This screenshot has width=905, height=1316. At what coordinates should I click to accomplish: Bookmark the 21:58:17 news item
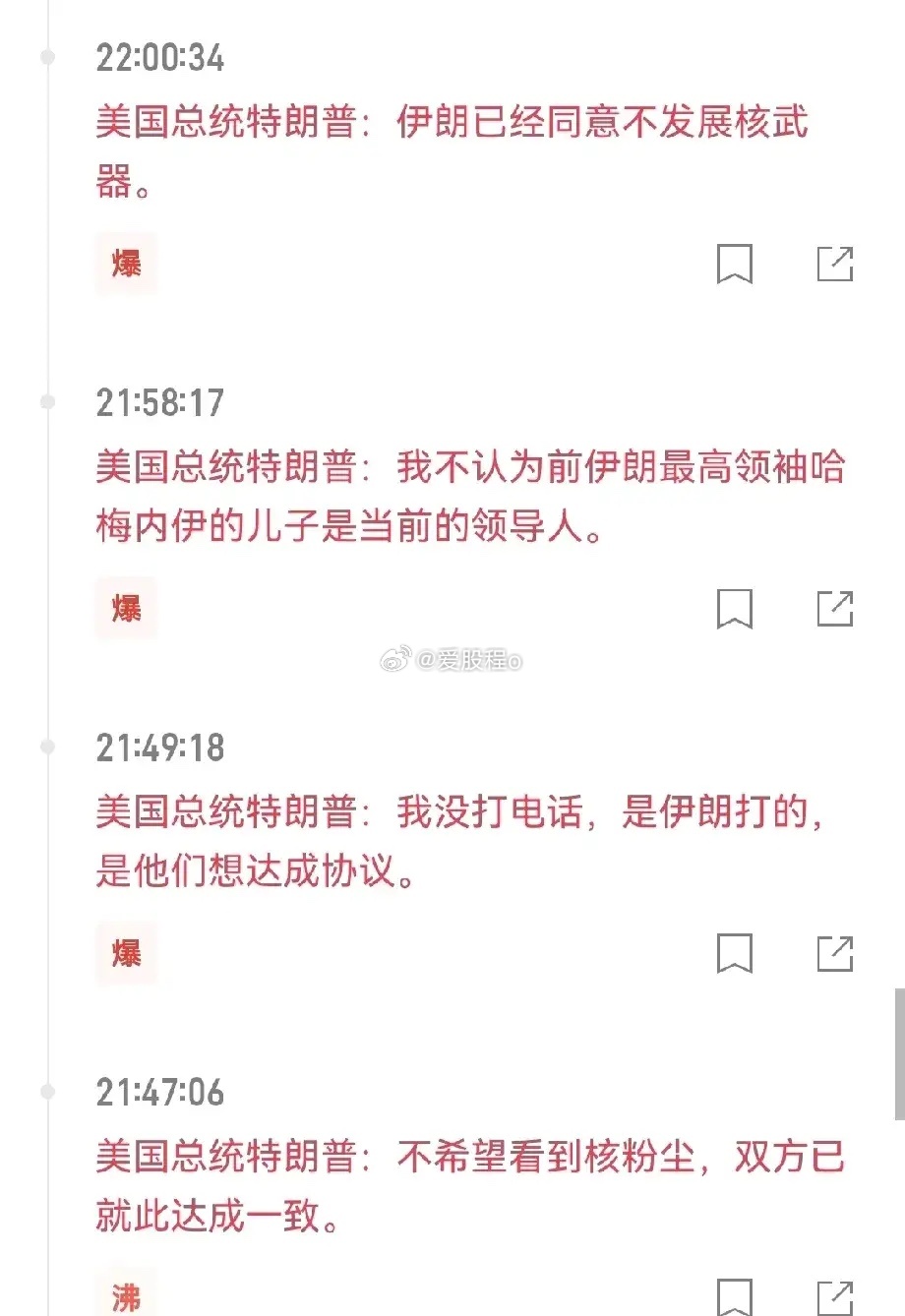pyautogui.click(x=736, y=610)
